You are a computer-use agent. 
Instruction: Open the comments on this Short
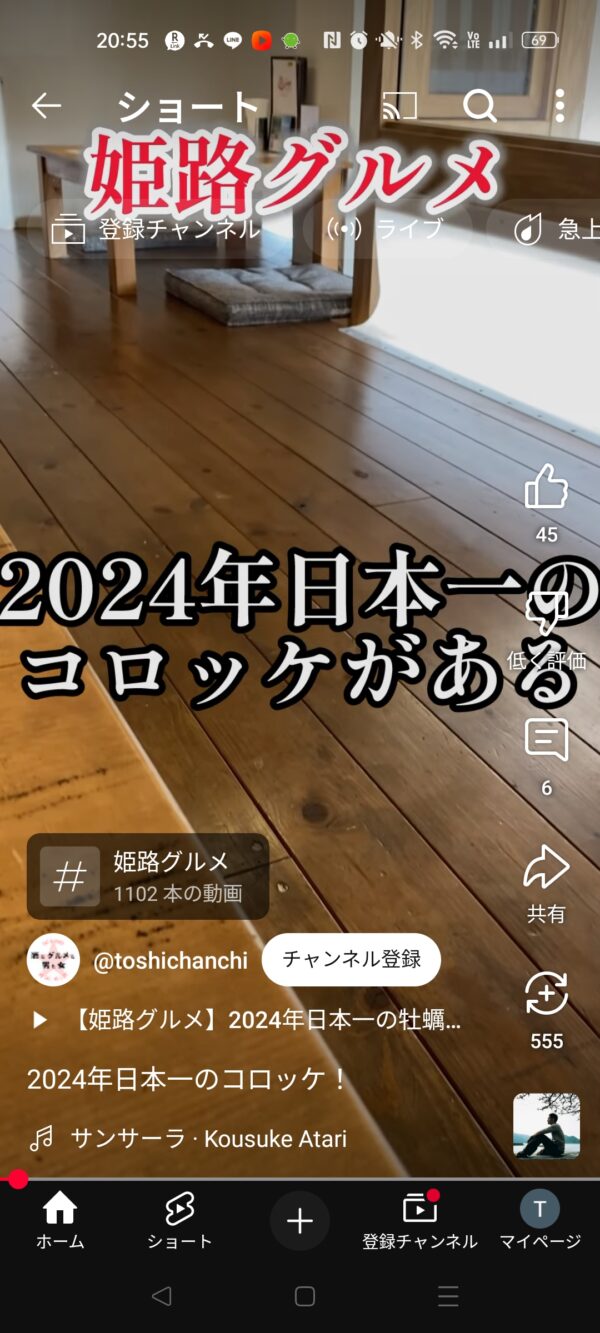546,741
